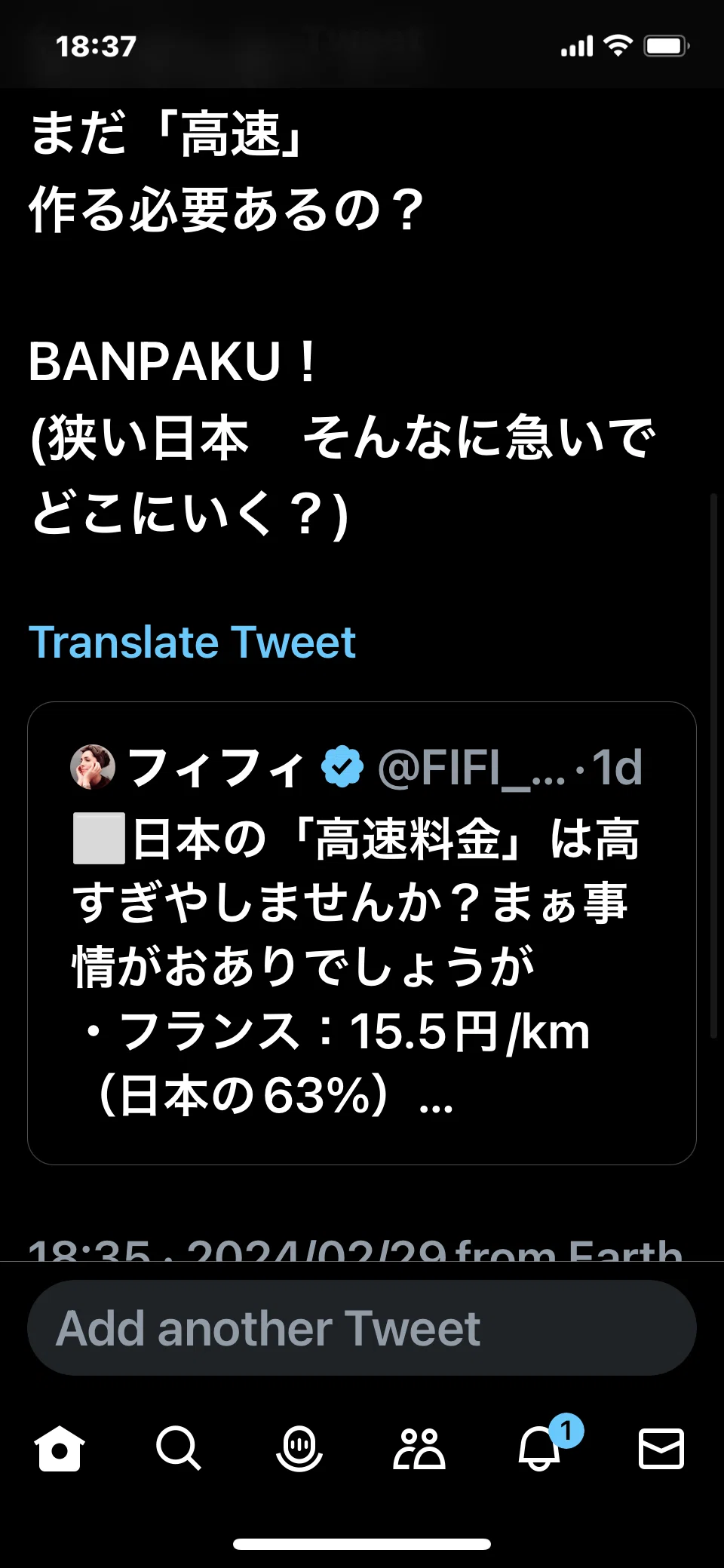Image resolution: width=724 pixels, height=1568 pixels.
Task: Open the quoted tweet from フィフィ
Action: (x=362, y=933)
